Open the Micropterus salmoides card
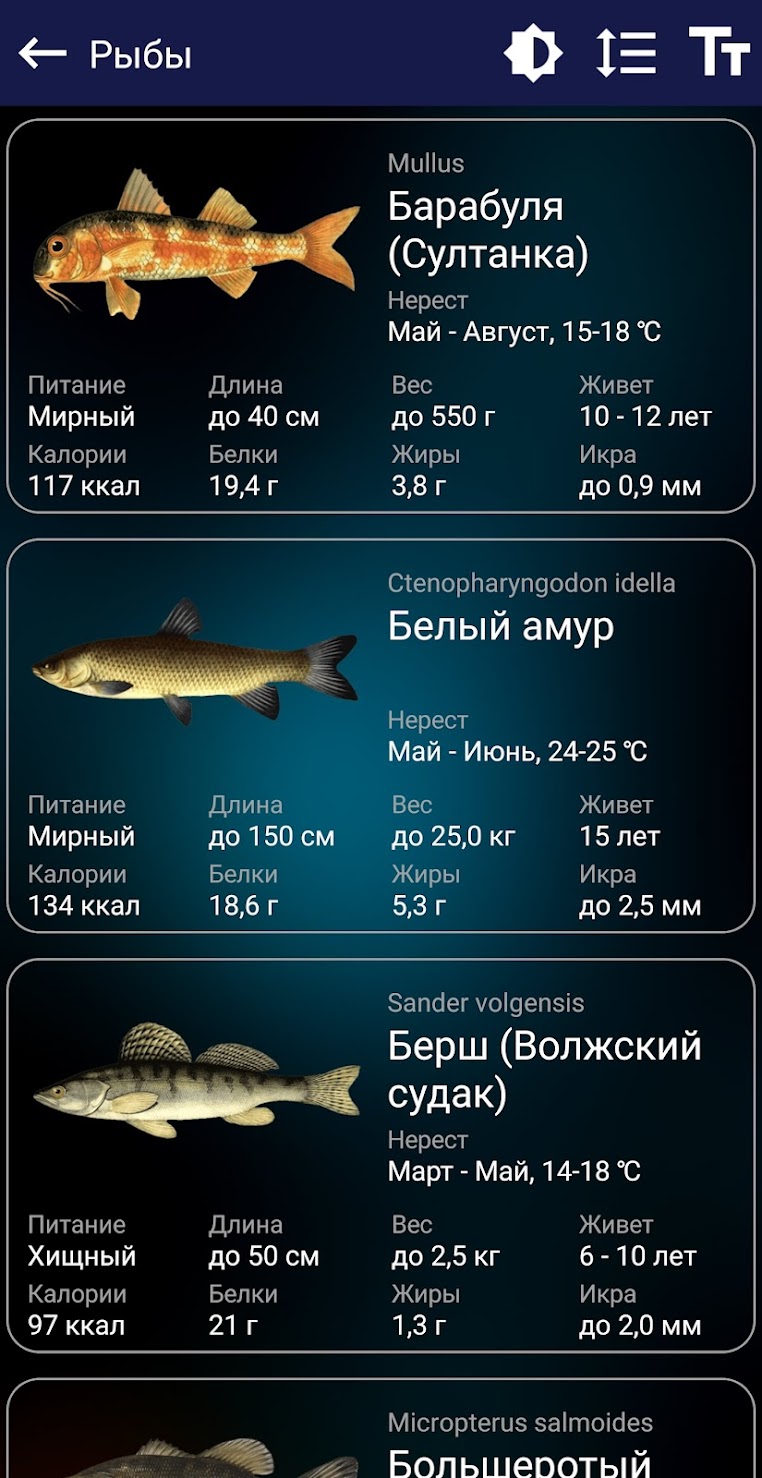This screenshot has height=1478, width=762. [380, 1435]
